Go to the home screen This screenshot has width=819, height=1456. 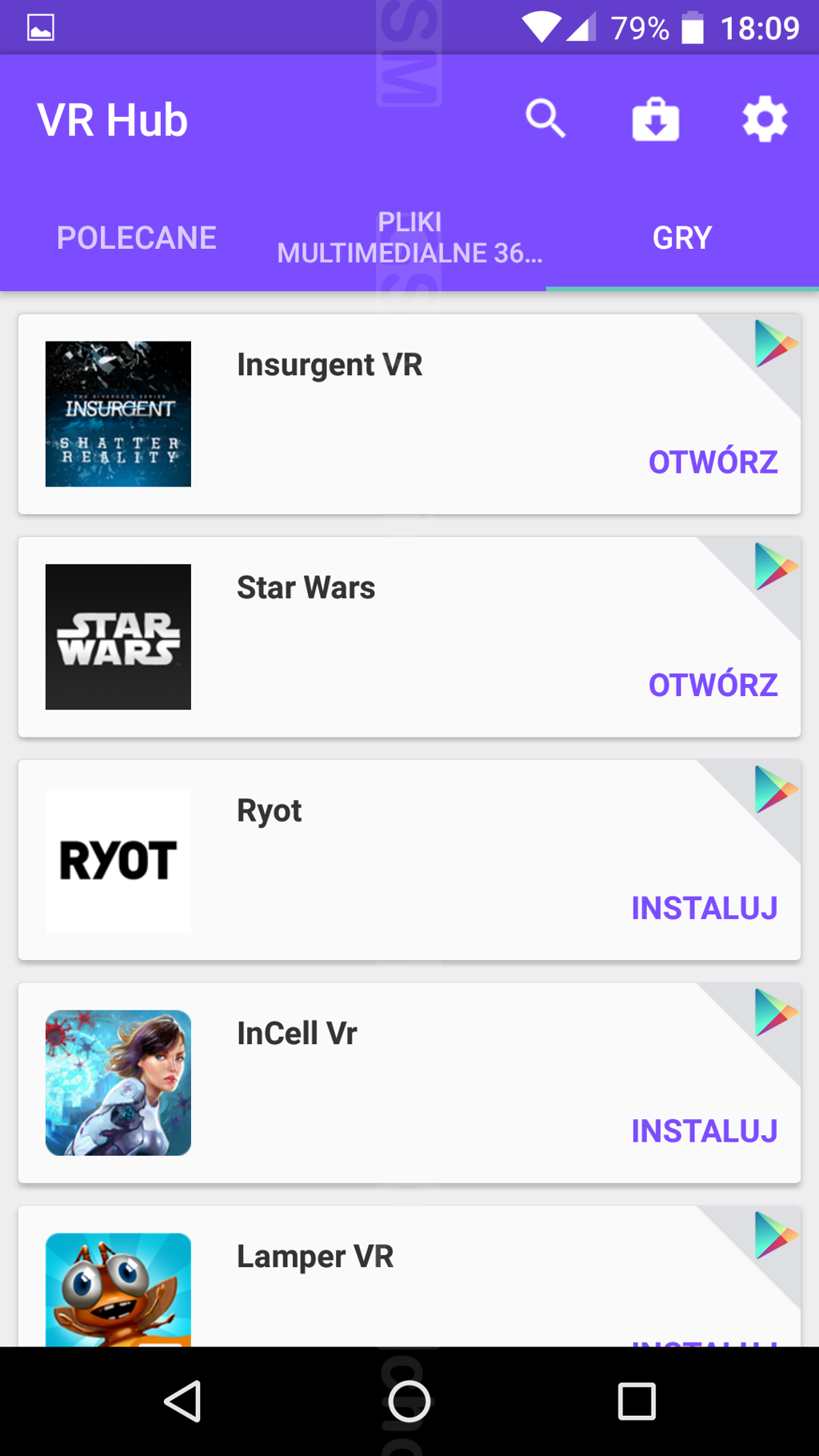[409, 1402]
